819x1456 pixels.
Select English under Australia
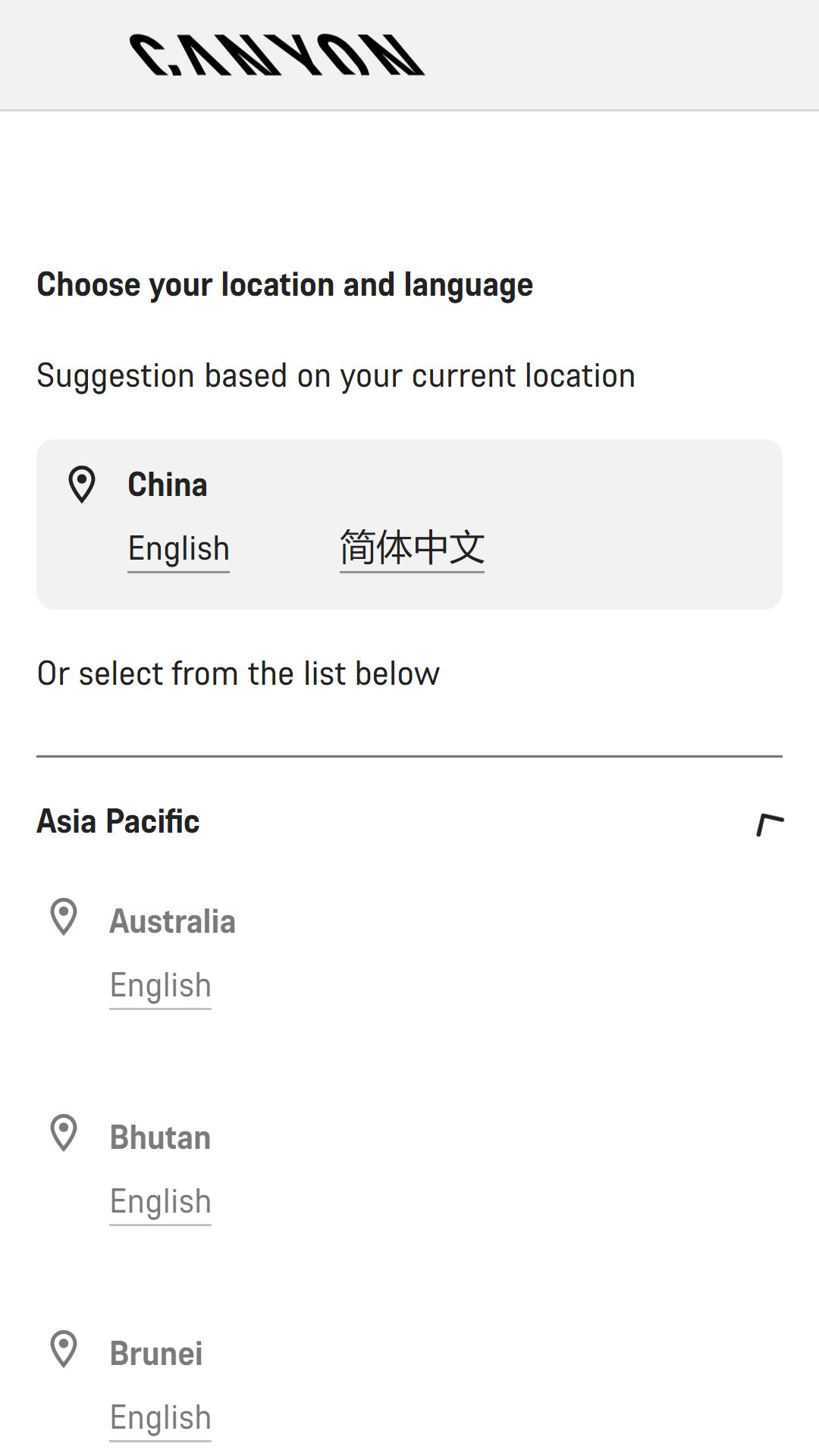click(160, 985)
